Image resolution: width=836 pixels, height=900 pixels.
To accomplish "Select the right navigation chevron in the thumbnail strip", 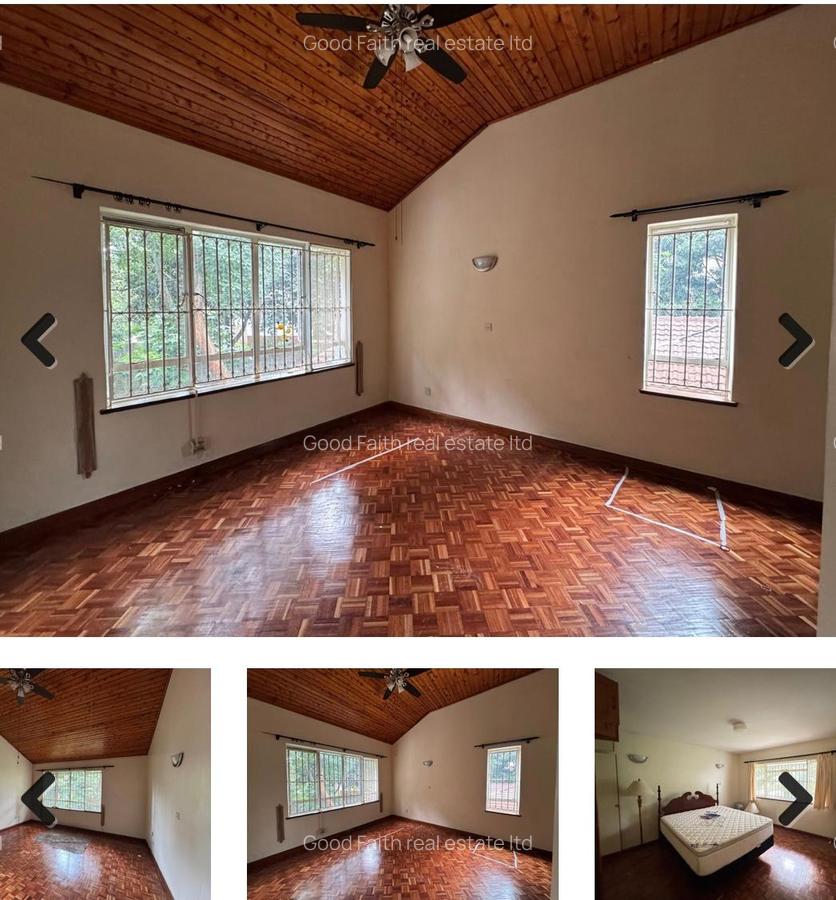I will [x=797, y=797].
